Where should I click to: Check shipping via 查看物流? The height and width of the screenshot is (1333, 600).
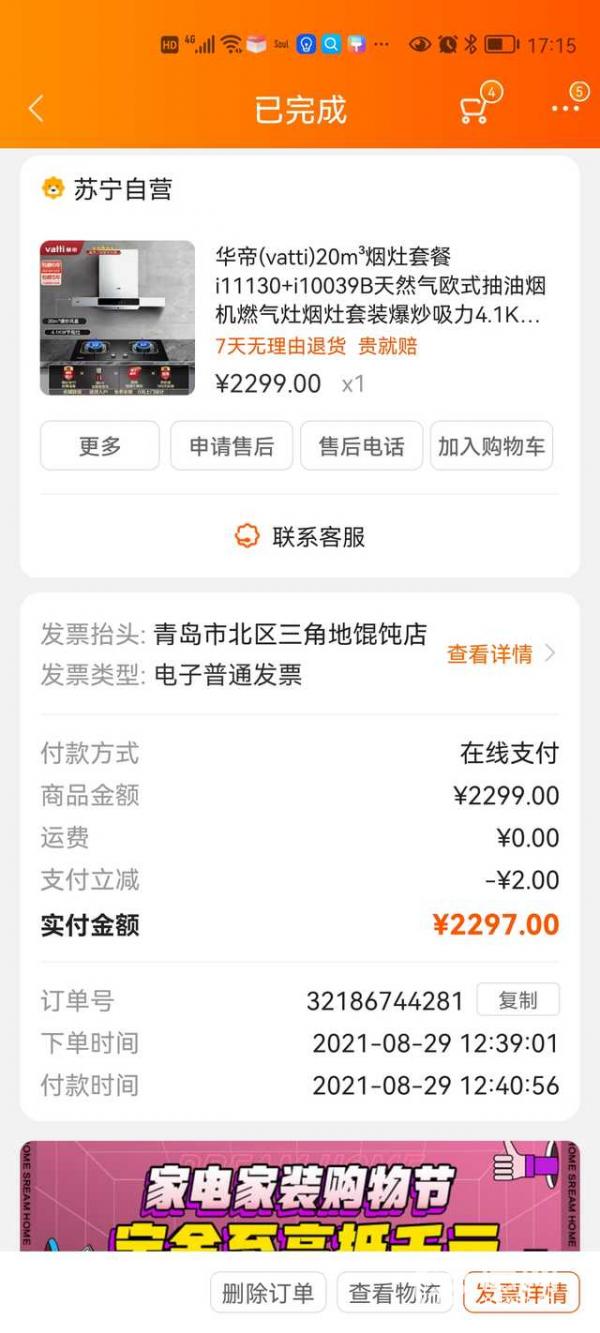coord(395,1293)
